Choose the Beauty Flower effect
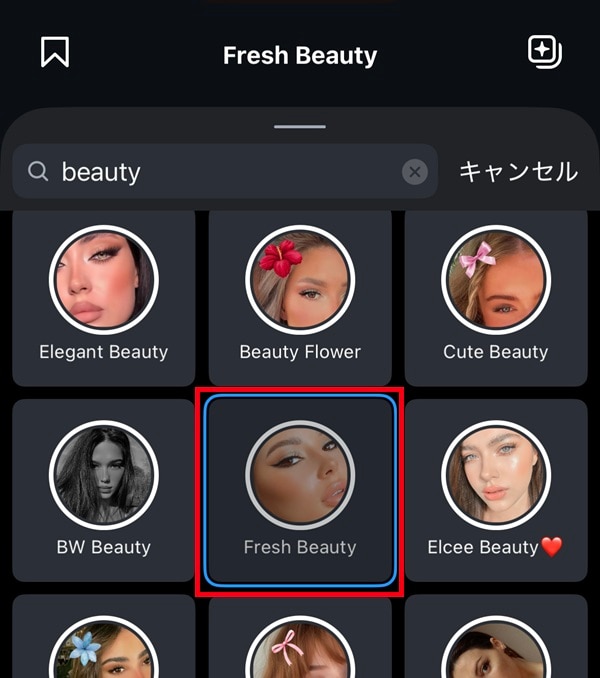 [x=300, y=296]
